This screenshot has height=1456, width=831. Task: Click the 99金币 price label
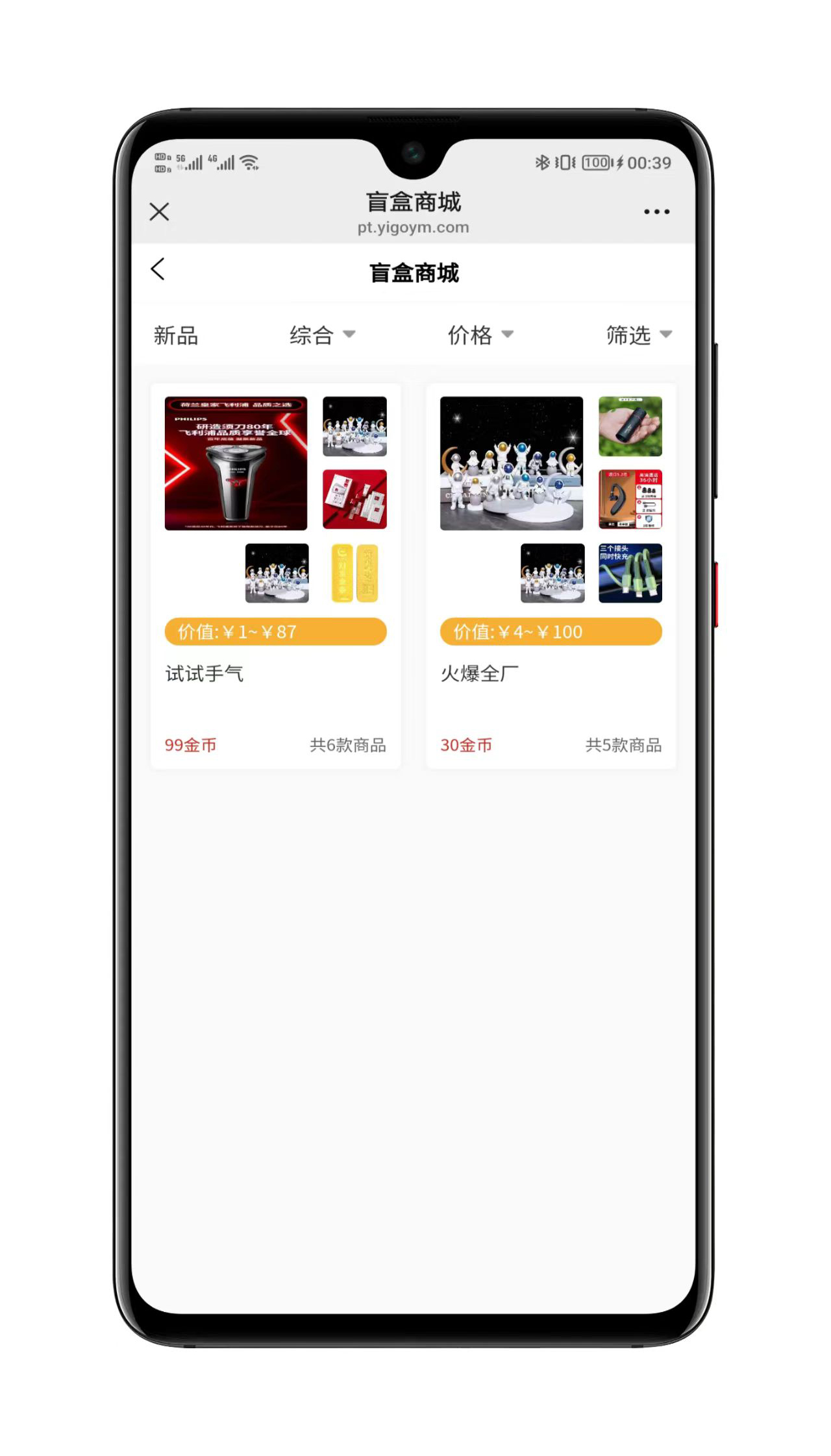coord(190,745)
